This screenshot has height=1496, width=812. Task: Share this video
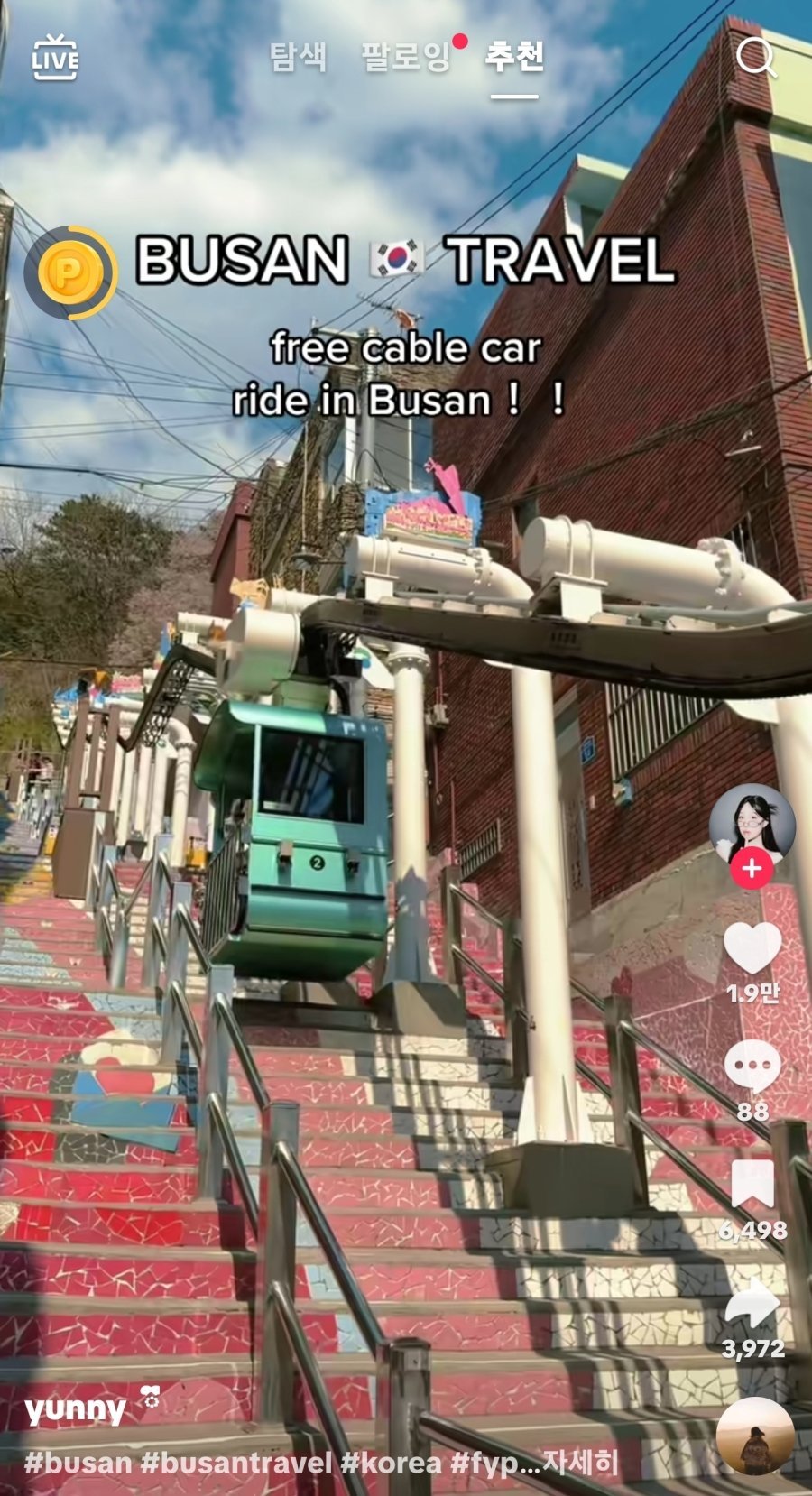pos(752,1304)
